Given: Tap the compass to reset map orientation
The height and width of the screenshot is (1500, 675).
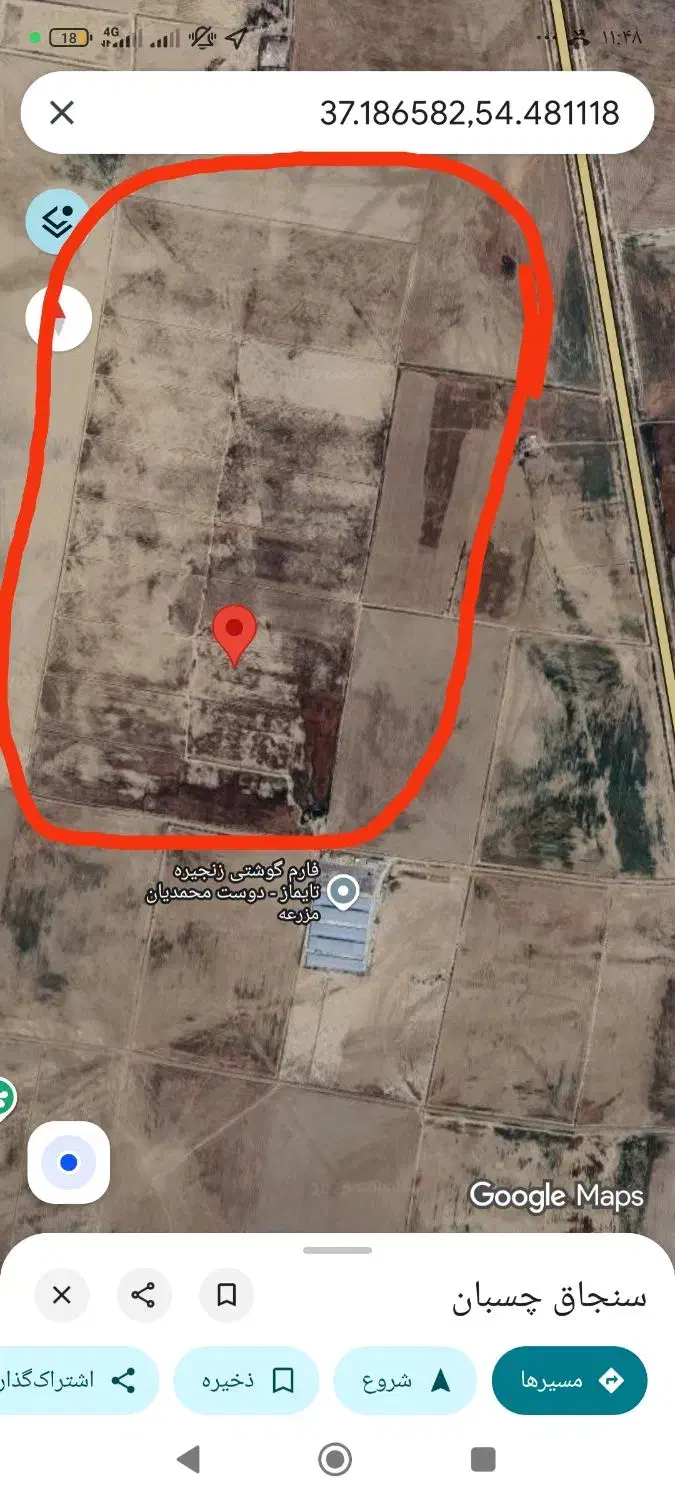Looking at the screenshot, I should point(58,318).
